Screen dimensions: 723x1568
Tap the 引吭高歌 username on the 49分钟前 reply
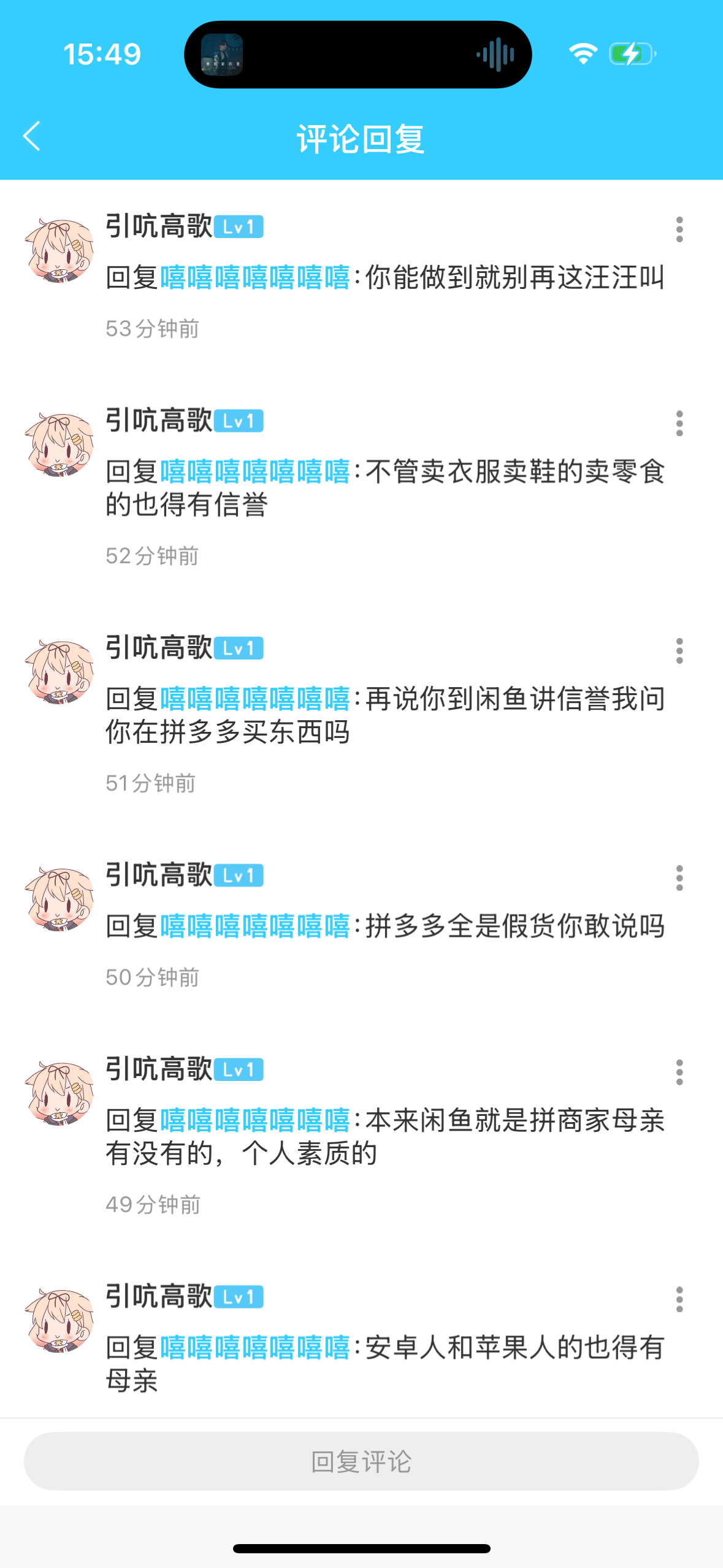[158, 1069]
